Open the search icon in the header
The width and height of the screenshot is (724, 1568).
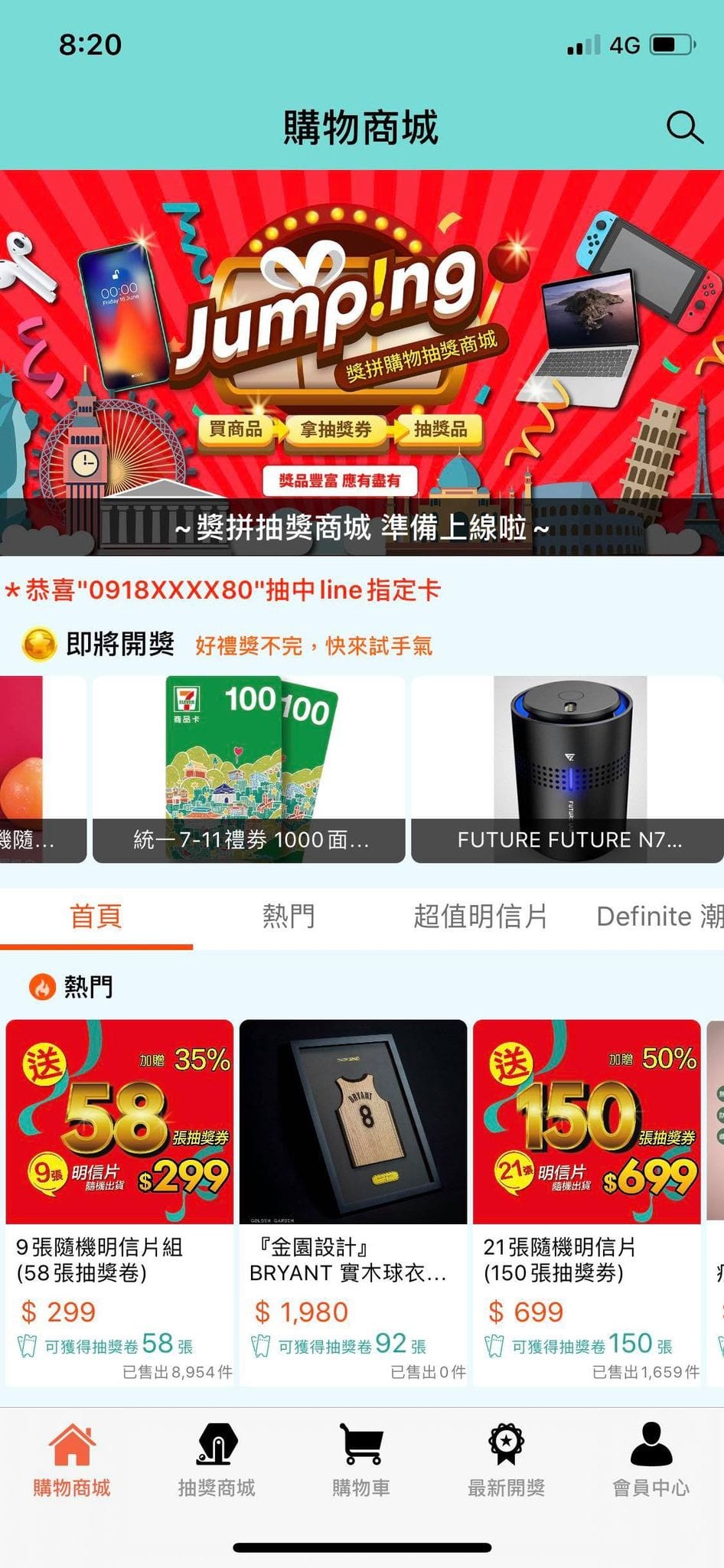[684, 127]
